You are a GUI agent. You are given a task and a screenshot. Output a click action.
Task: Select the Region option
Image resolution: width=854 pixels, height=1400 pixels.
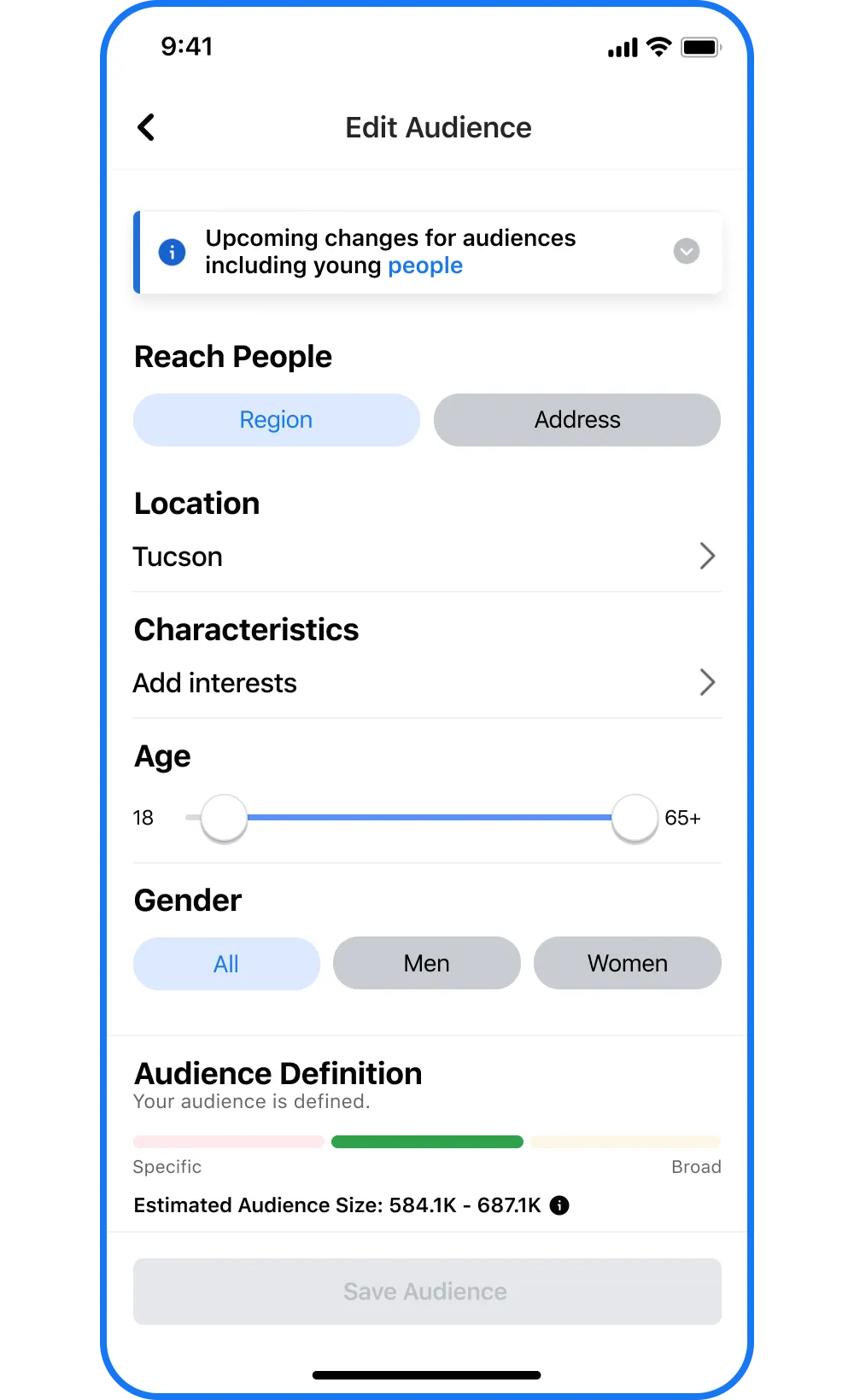277,420
